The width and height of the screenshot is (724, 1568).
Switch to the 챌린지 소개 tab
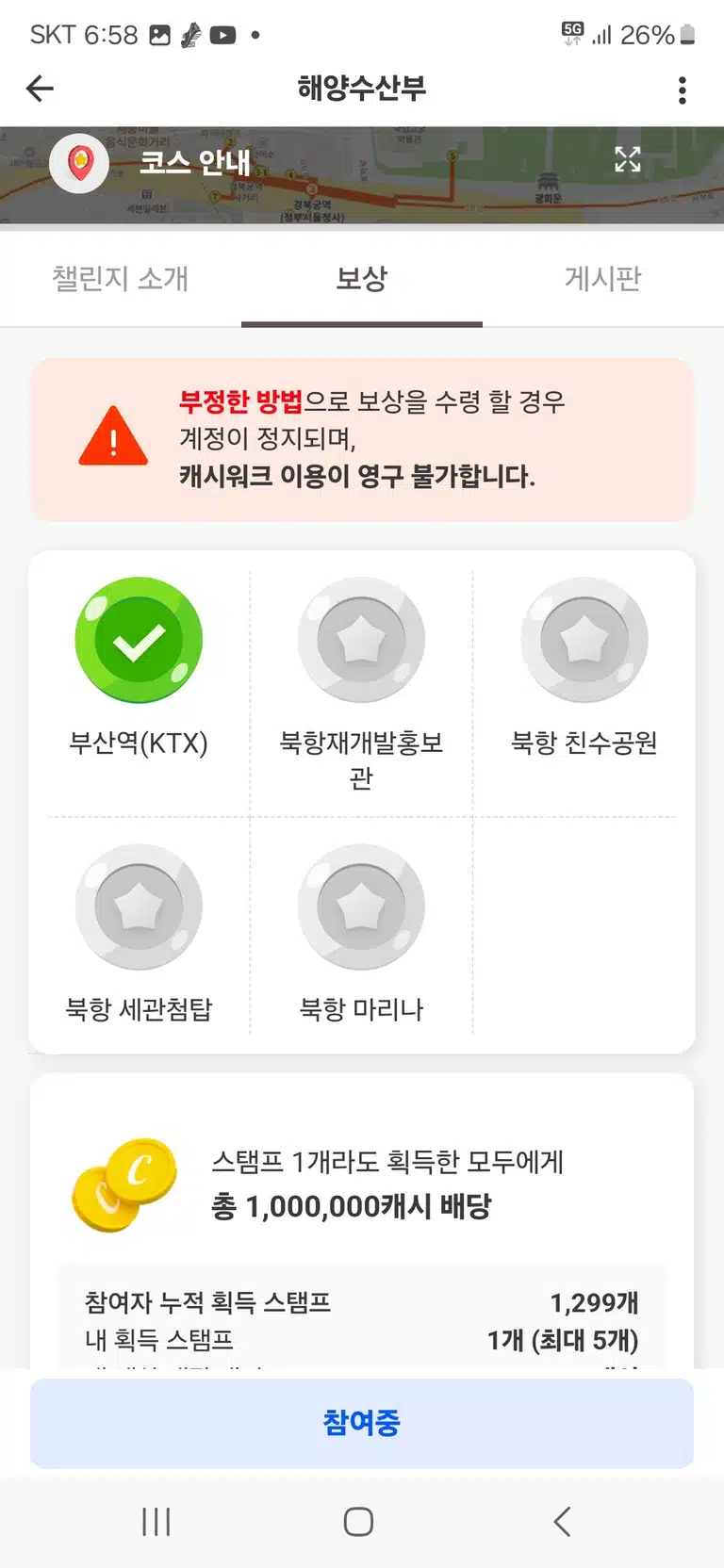click(x=121, y=279)
